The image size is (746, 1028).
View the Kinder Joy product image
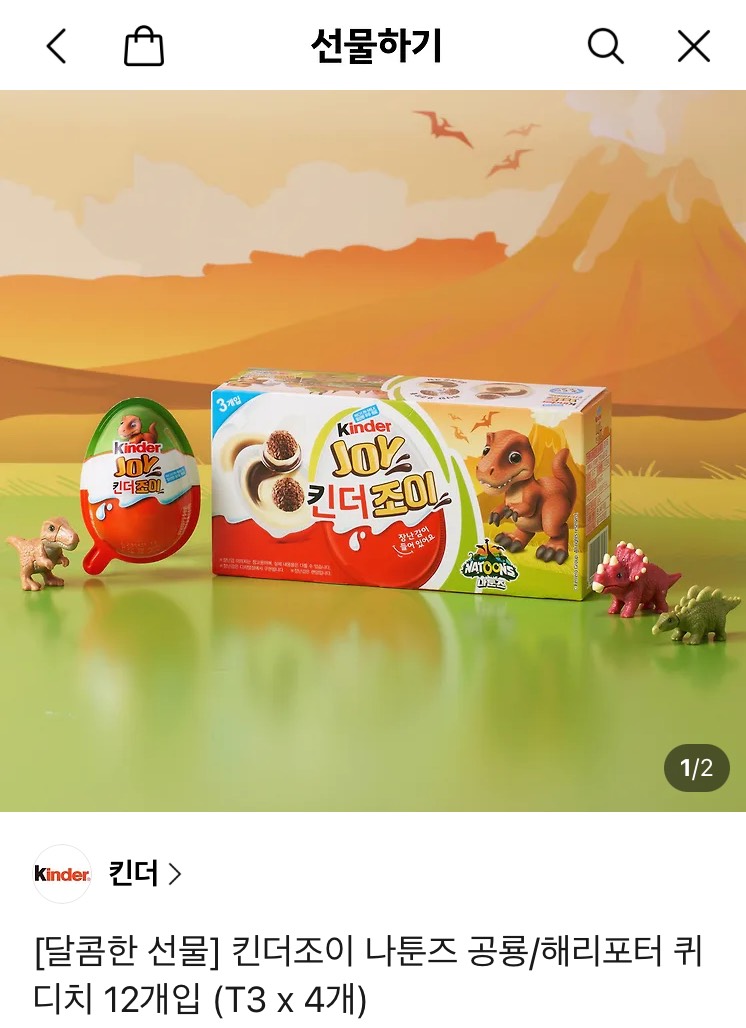tap(373, 450)
